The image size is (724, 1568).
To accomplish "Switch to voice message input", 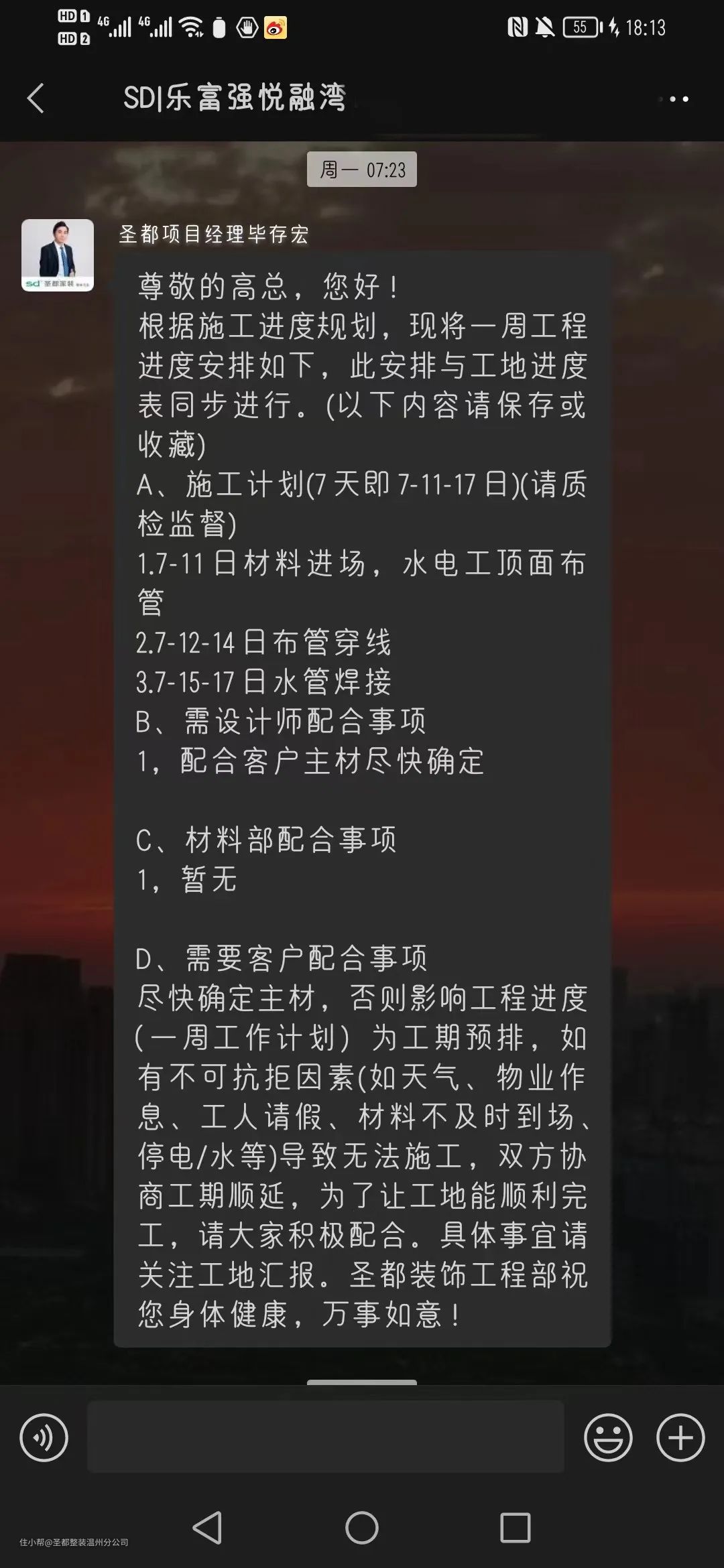I will click(44, 1437).
